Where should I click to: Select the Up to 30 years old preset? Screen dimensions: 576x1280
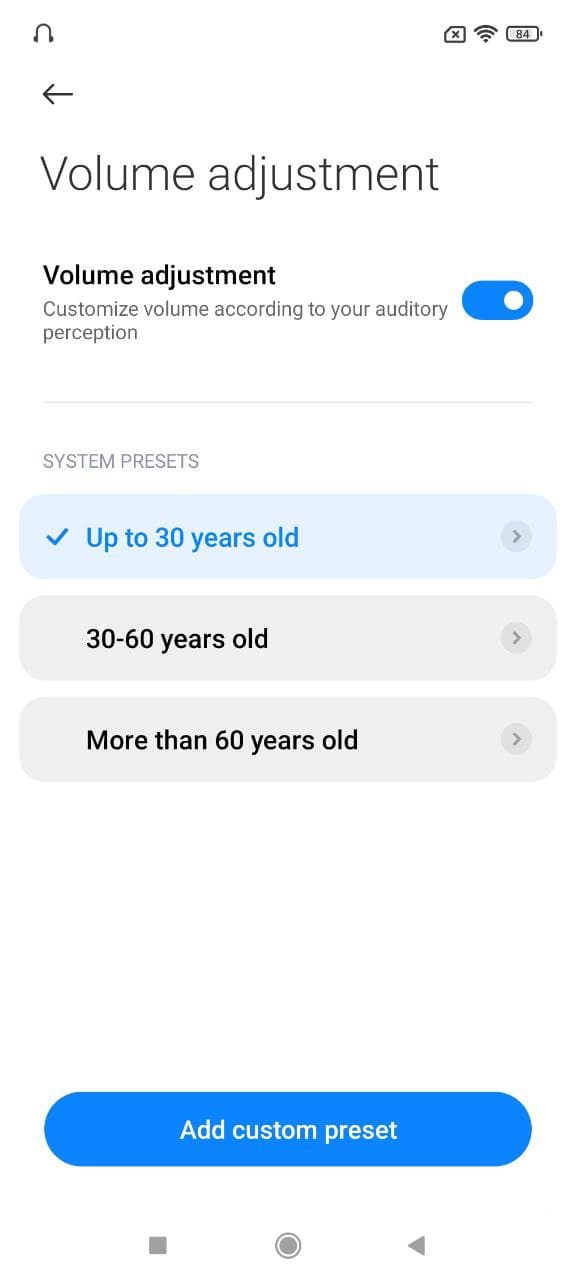point(288,537)
